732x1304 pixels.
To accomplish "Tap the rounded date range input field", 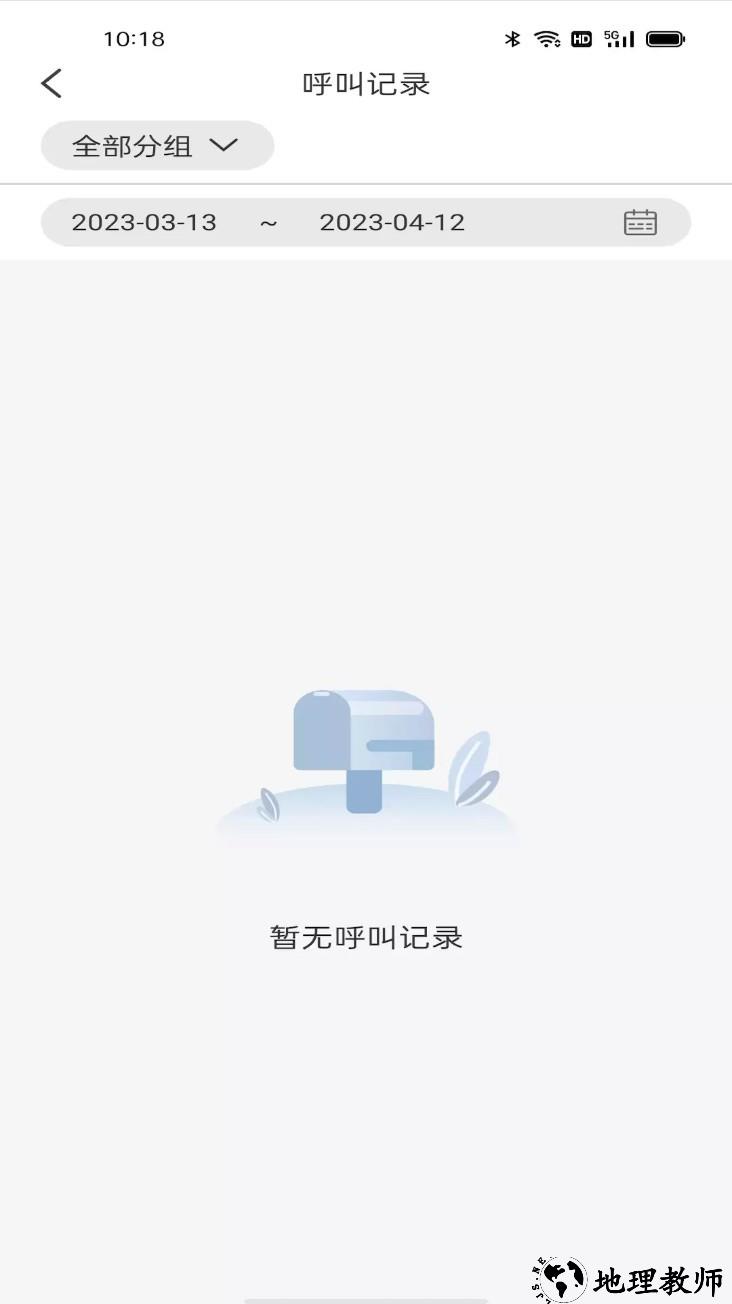I will (x=365, y=222).
